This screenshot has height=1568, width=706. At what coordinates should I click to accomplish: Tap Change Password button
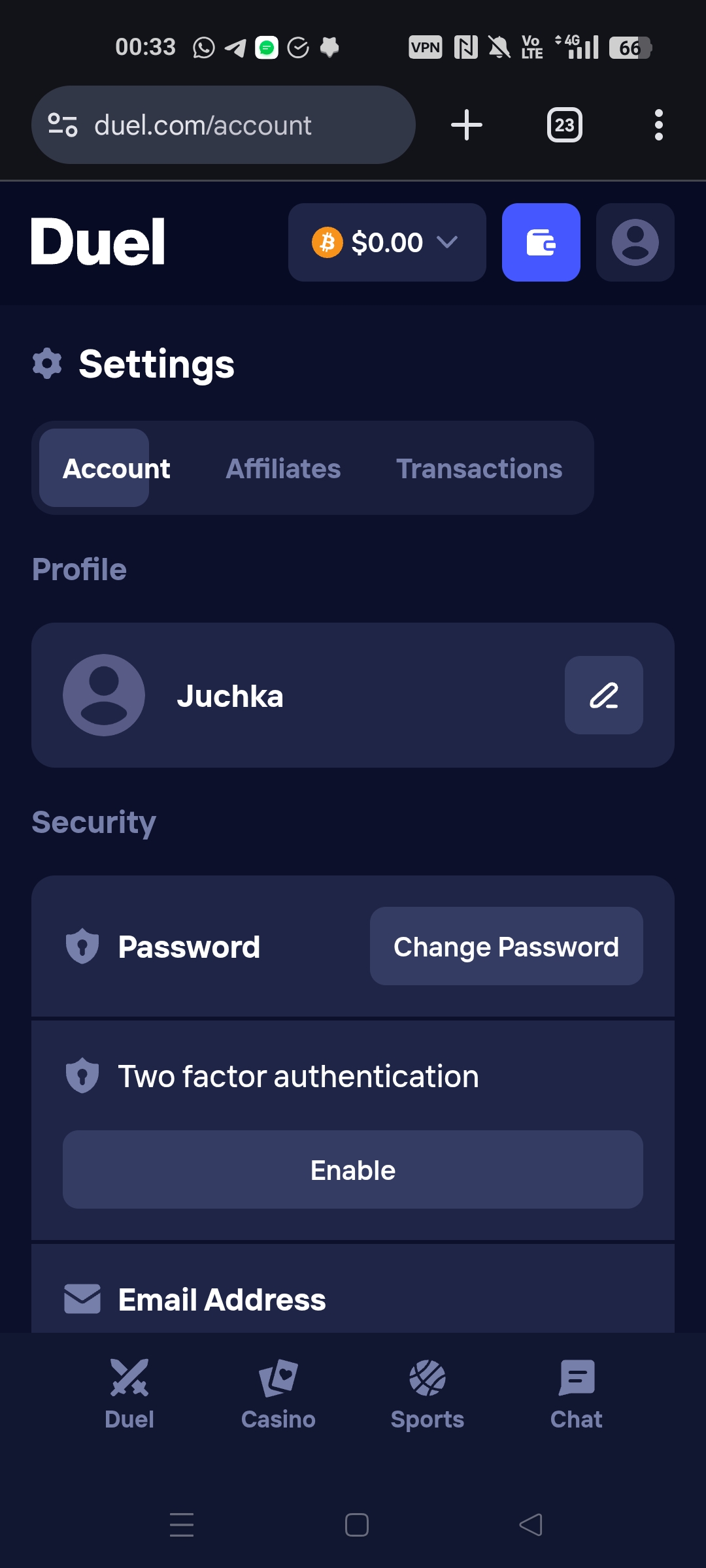click(x=506, y=946)
